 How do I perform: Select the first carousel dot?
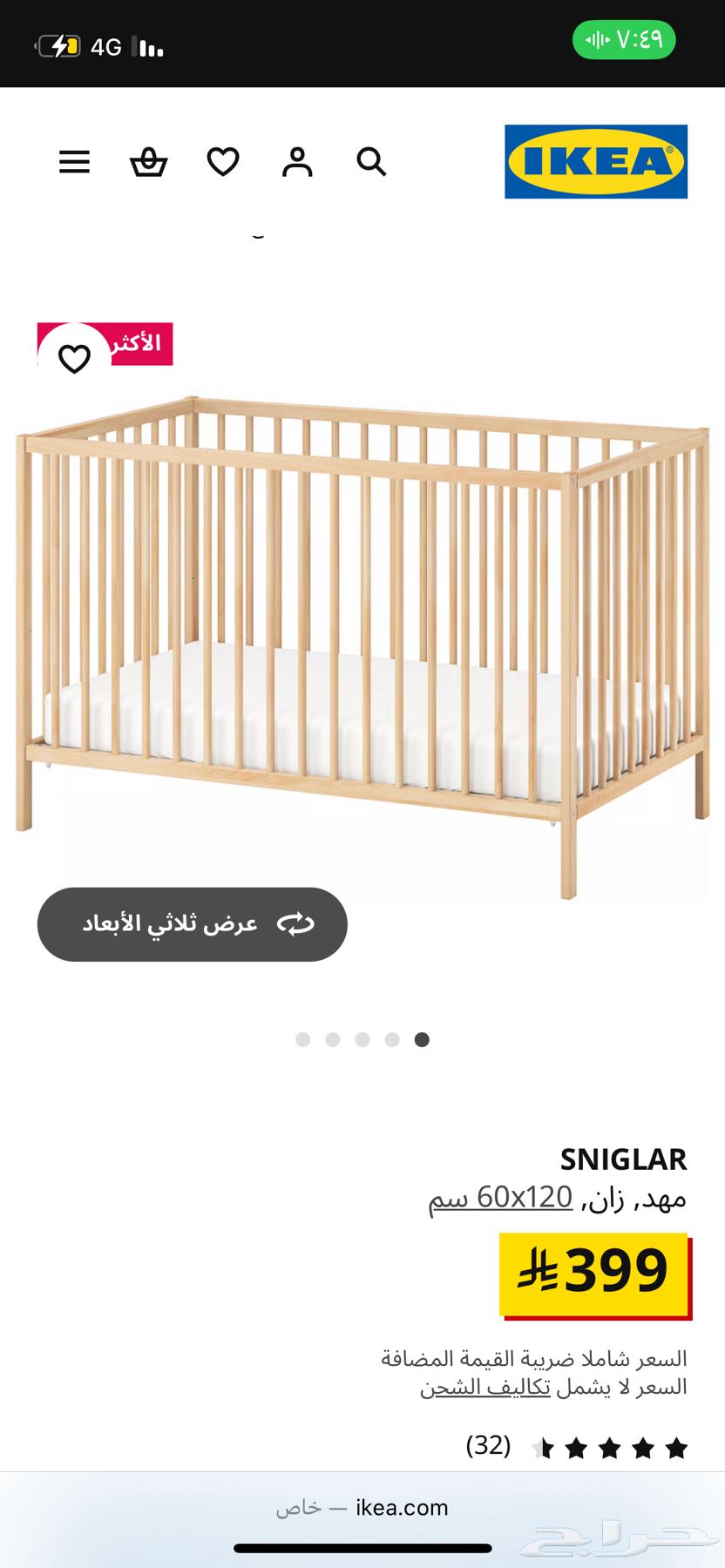click(304, 1039)
